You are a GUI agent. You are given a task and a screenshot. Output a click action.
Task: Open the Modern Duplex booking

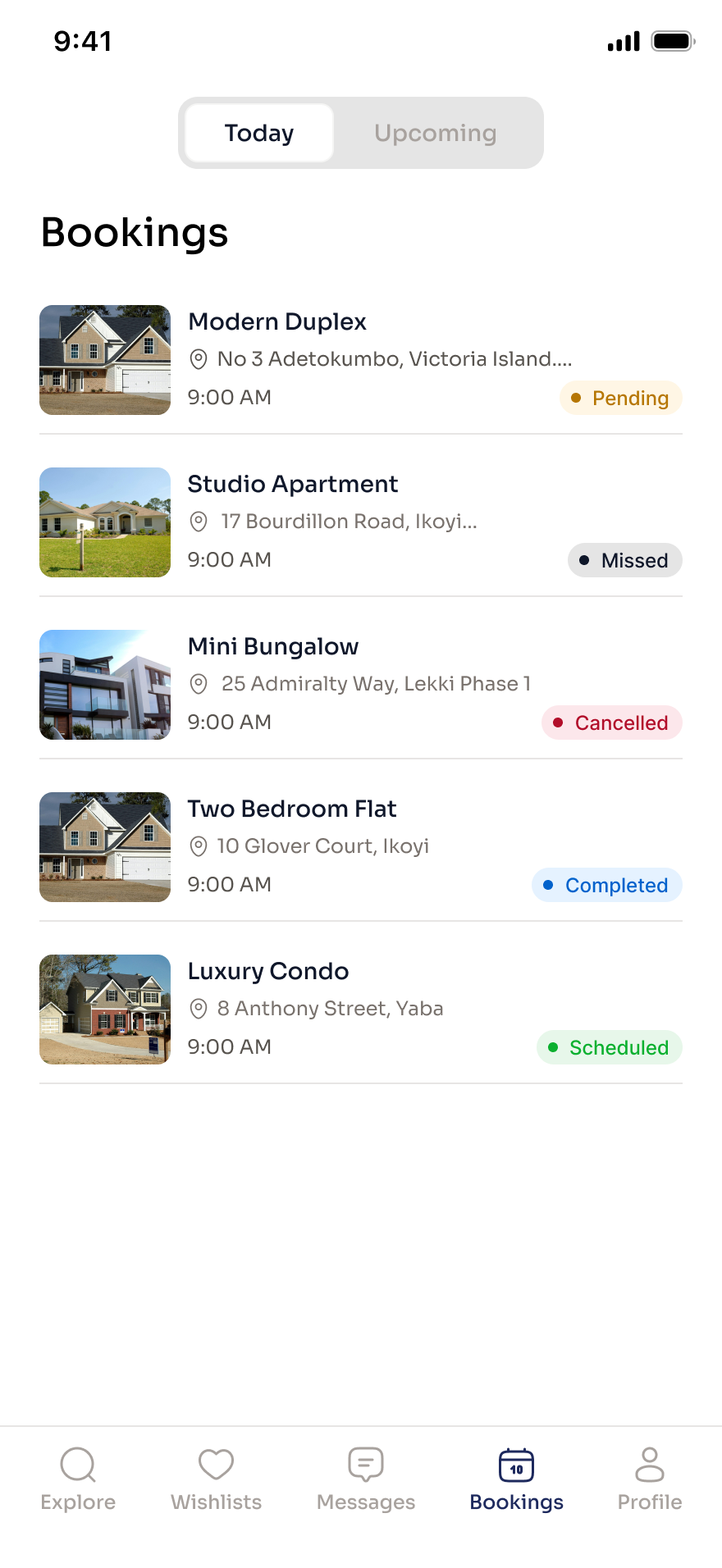[360, 360]
